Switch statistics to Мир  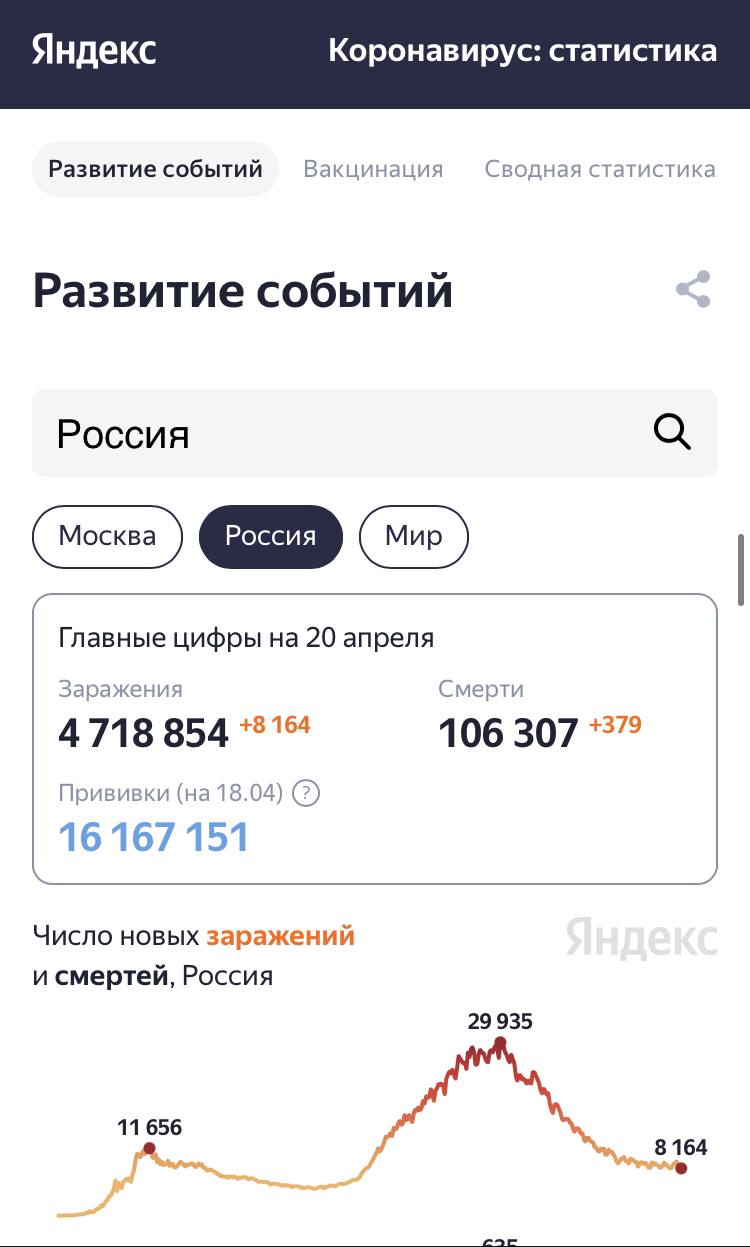coord(413,536)
